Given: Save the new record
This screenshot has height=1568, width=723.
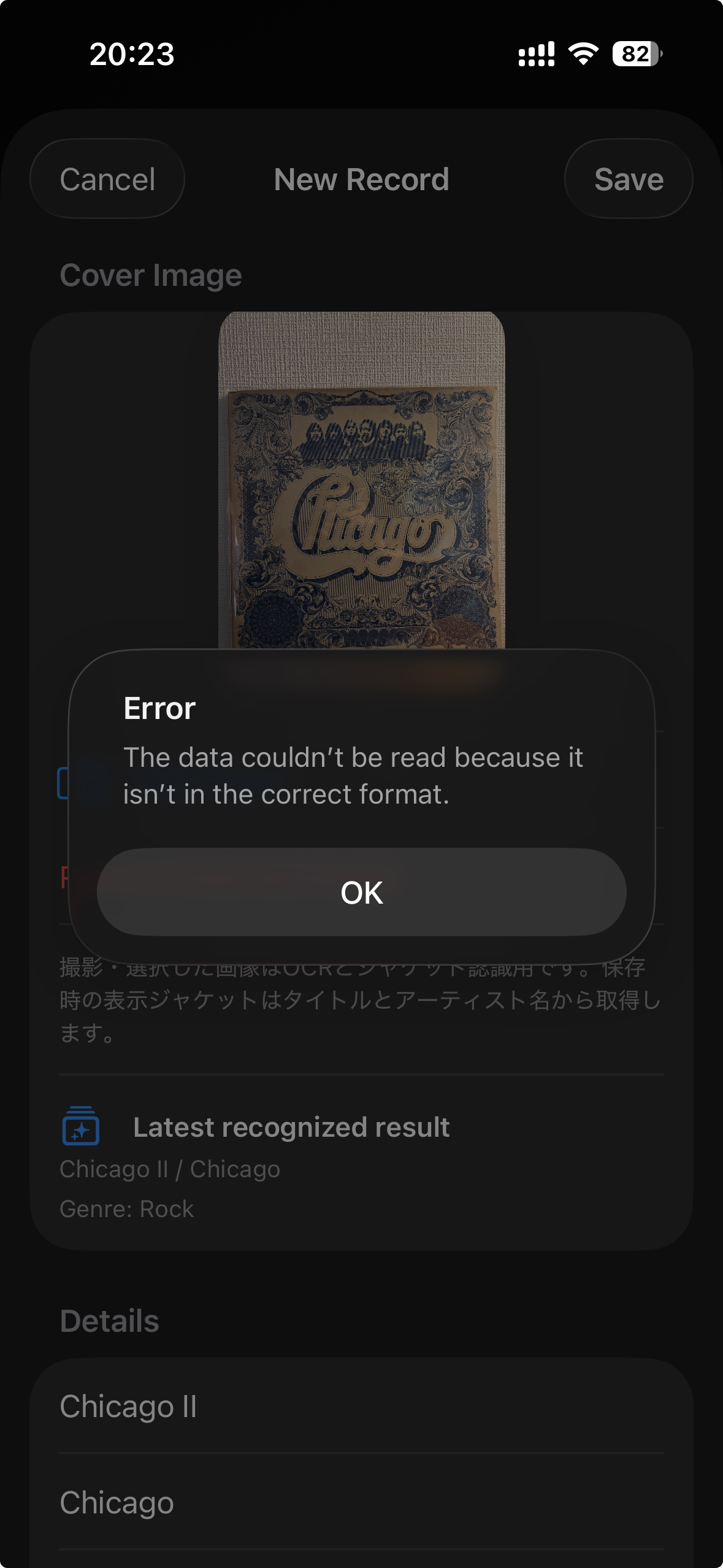Looking at the screenshot, I should (x=628, y=179).
